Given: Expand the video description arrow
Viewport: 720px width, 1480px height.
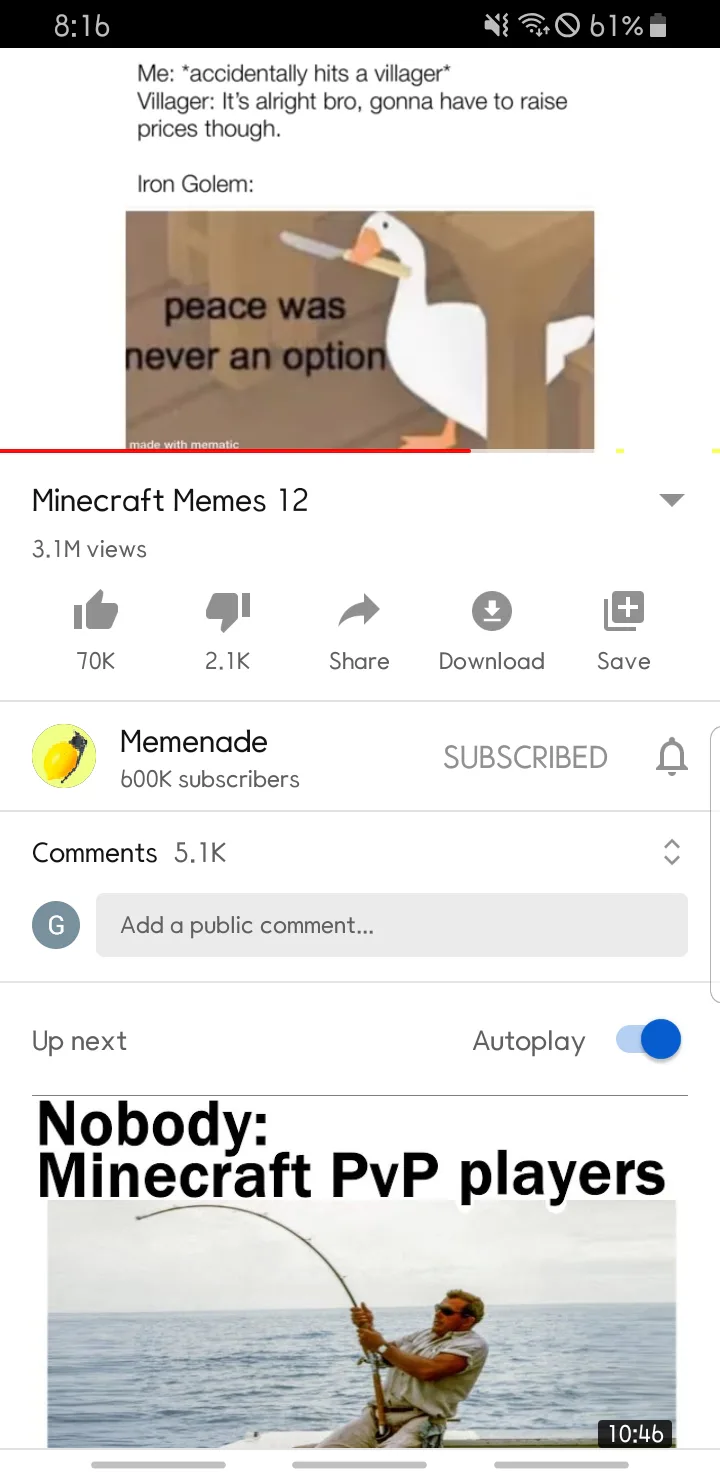Looking at the screenshot, I should click(x=672, y=500).
